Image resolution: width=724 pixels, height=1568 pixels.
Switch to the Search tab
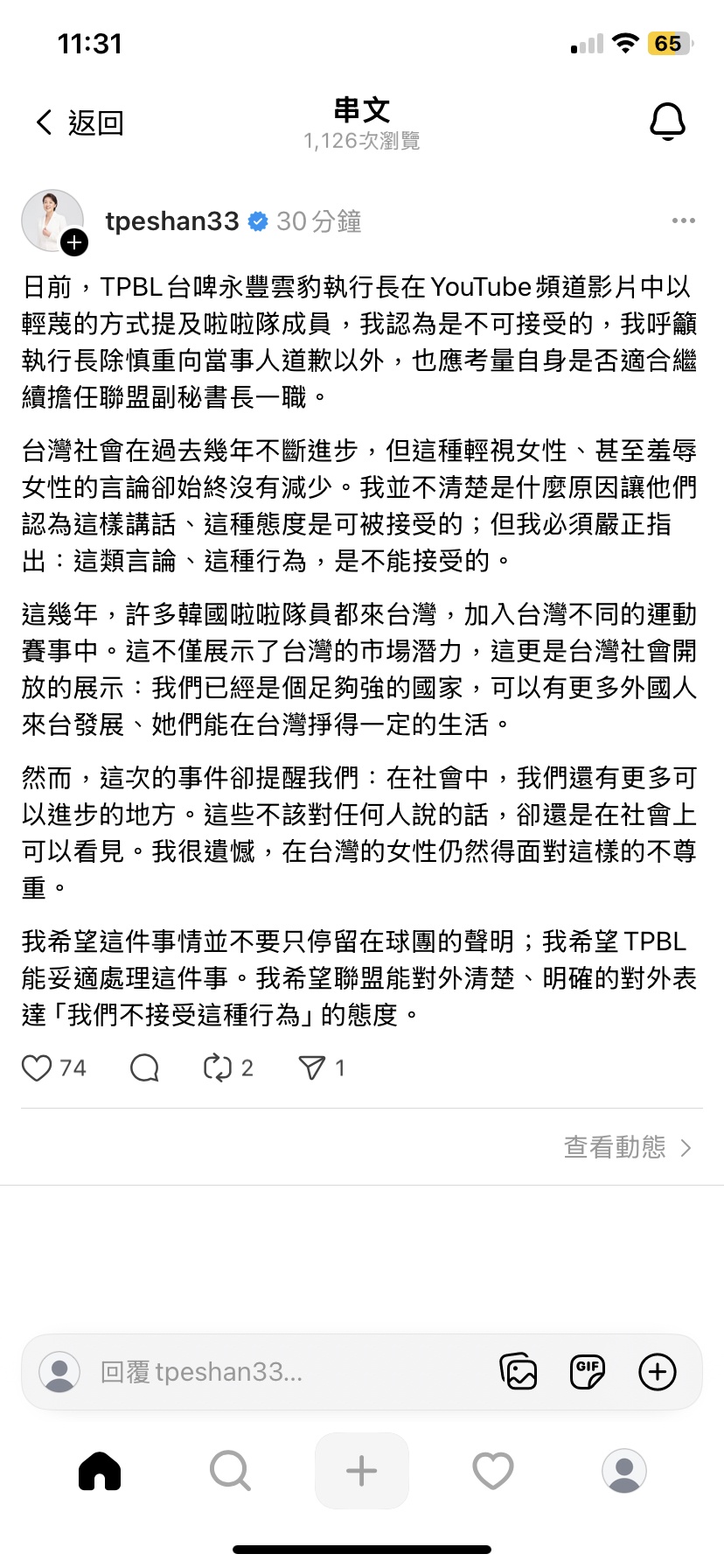click(x=231, y=1471)
